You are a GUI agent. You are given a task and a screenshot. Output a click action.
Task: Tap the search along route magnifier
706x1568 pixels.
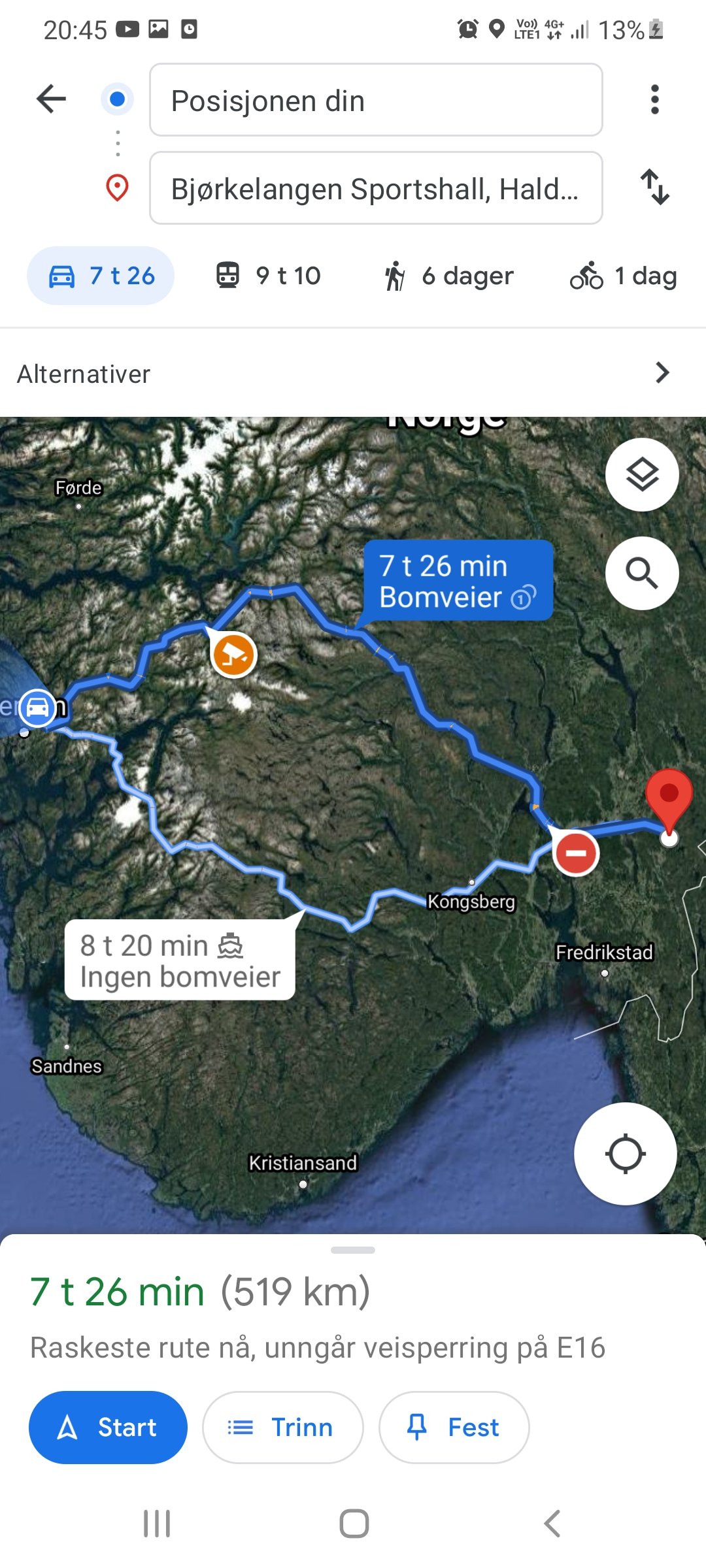click(x=642, y=573)
